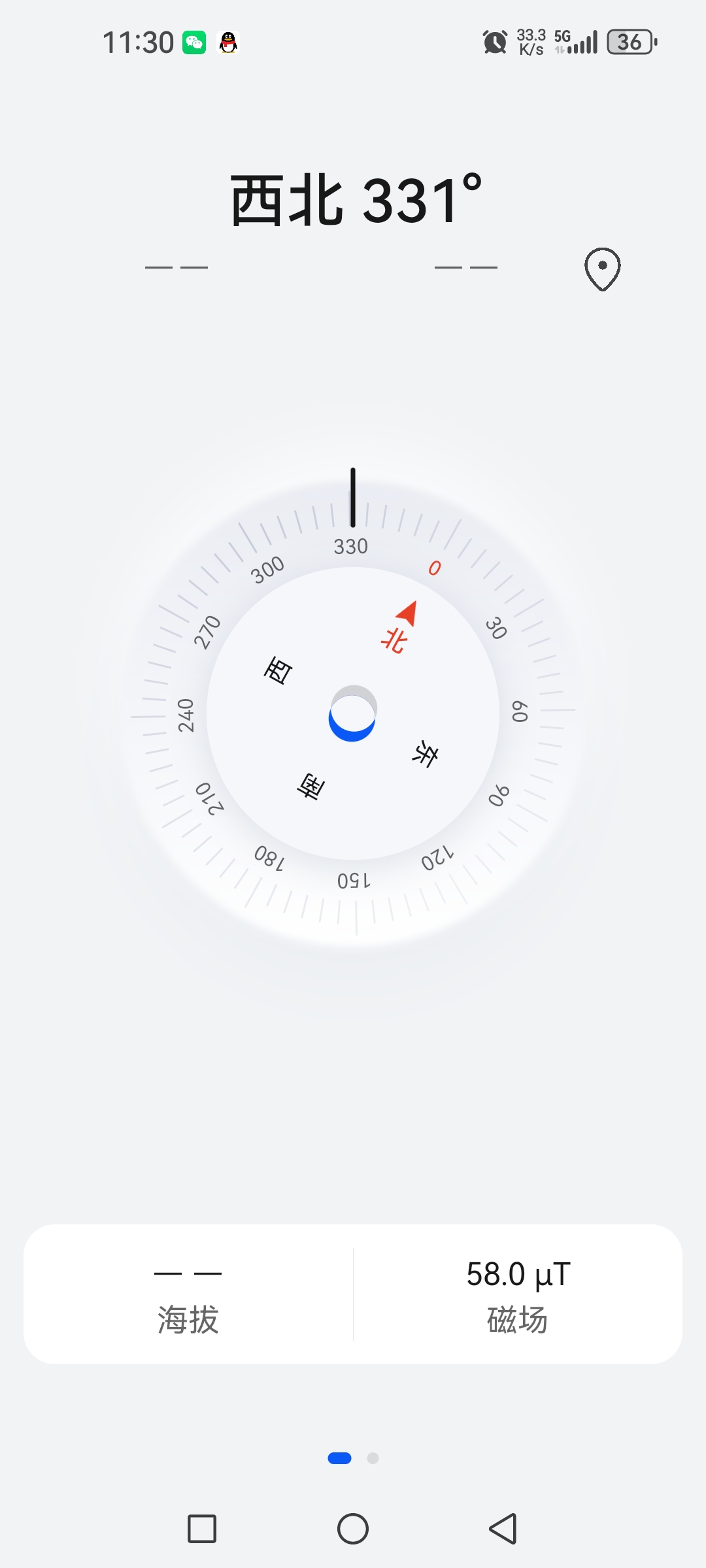Tap the location pin icon

pyautogui.click(x=602, y=269)
